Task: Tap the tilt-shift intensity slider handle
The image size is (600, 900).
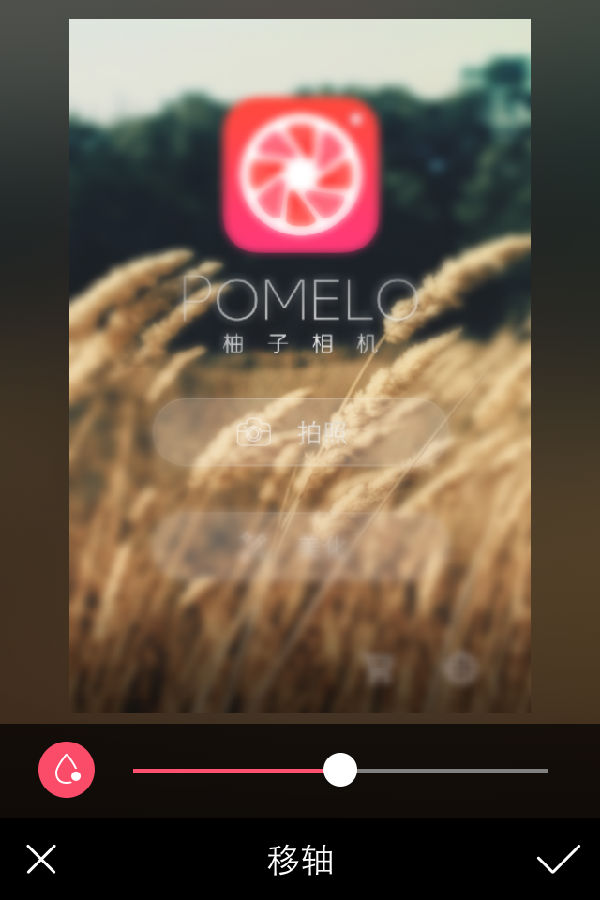Action: (340, 770)
